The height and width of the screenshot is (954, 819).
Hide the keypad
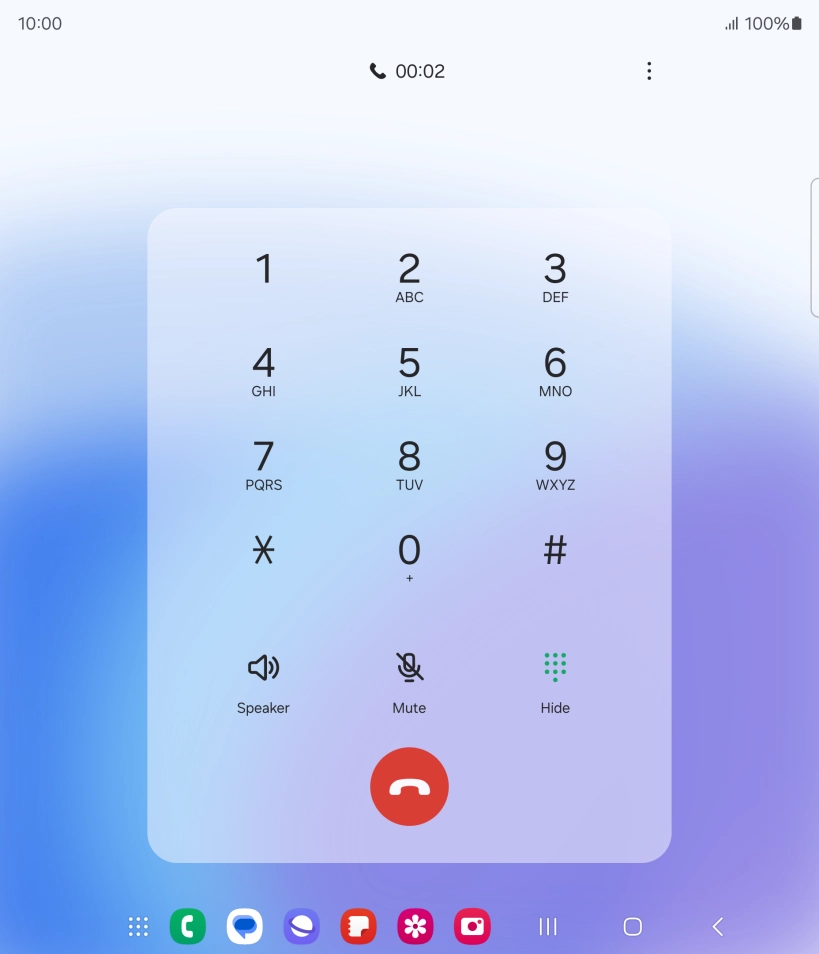coord(555,681)
